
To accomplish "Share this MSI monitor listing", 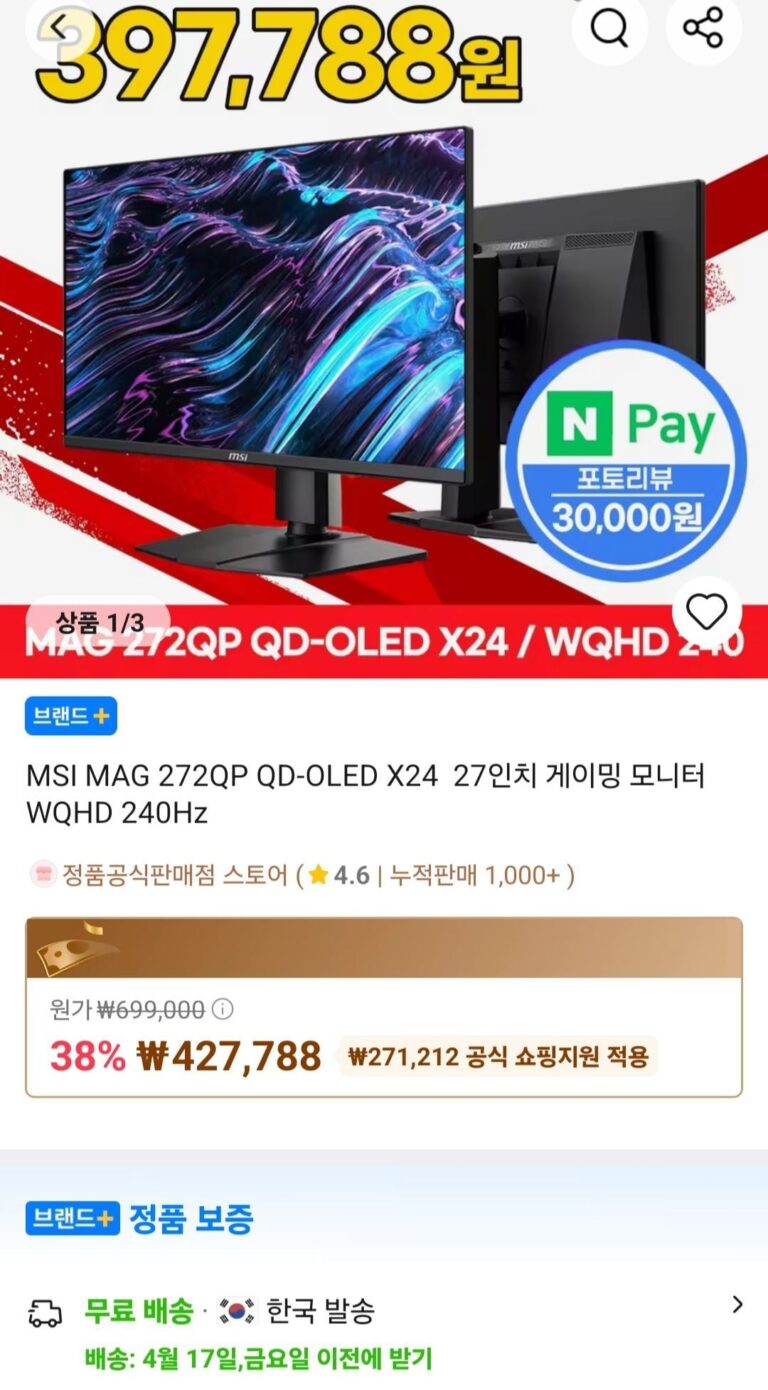I will pyautogui.click(x=704, y=29).
